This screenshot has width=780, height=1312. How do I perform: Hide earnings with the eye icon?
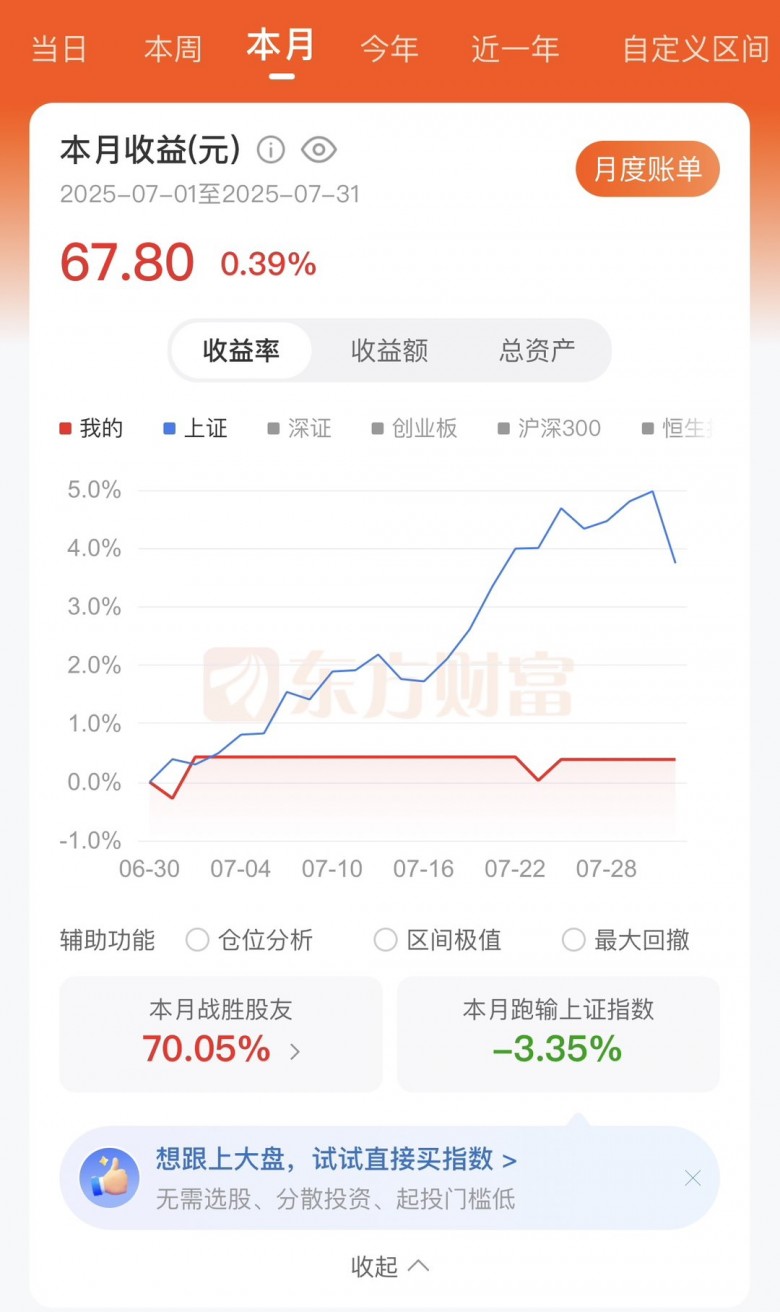tap(318, 150)
